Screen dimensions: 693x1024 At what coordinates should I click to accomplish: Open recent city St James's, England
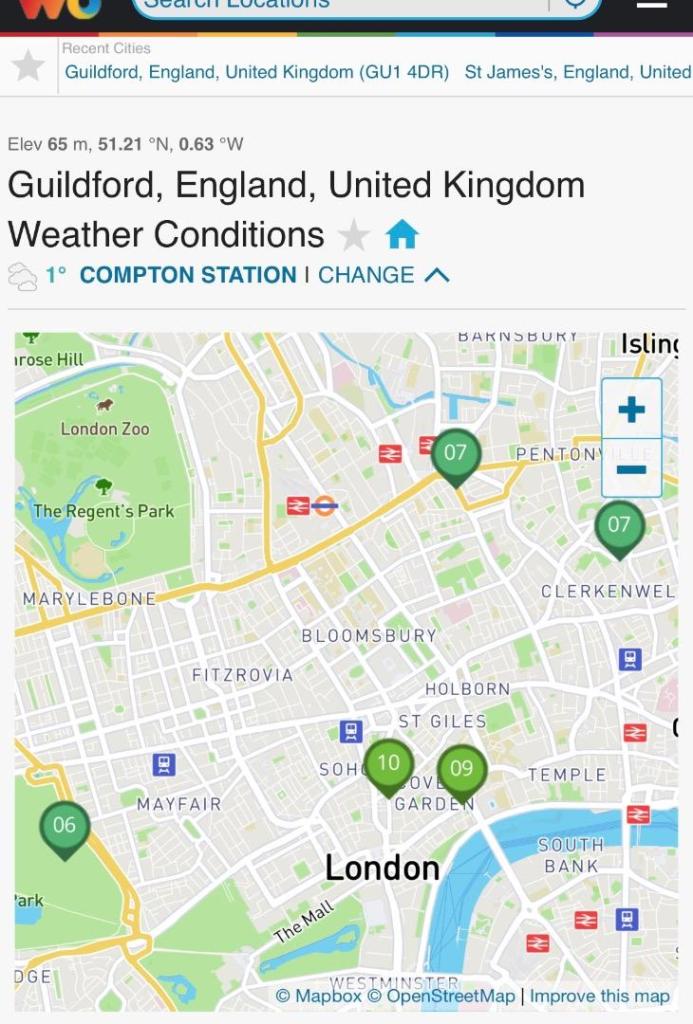pyautogui.click(x=577, y=72)
